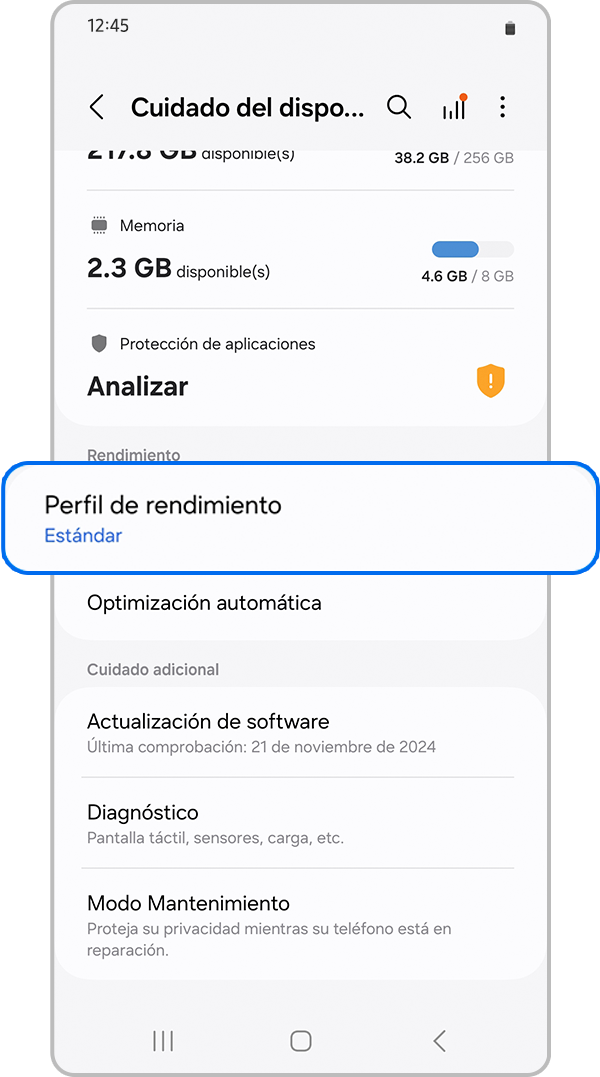Open the usage chart icon

[454, 108]
